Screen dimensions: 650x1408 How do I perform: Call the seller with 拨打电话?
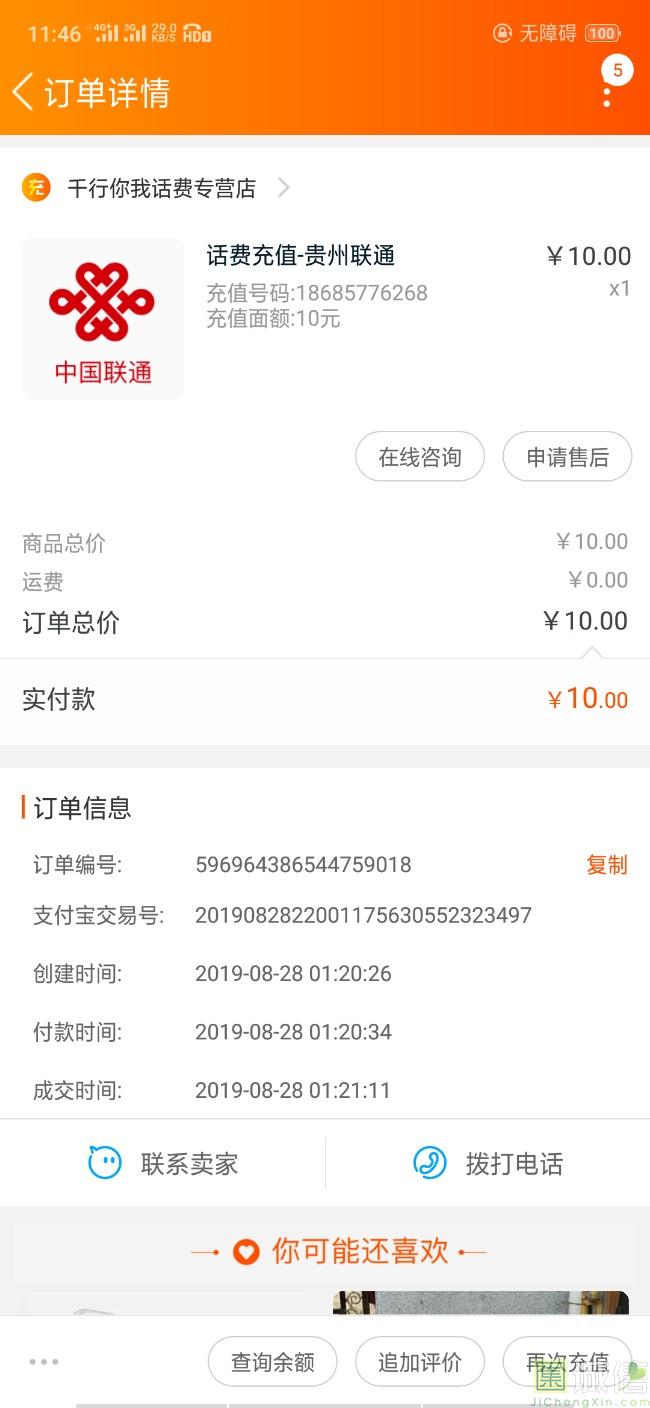coord(488,1163)
